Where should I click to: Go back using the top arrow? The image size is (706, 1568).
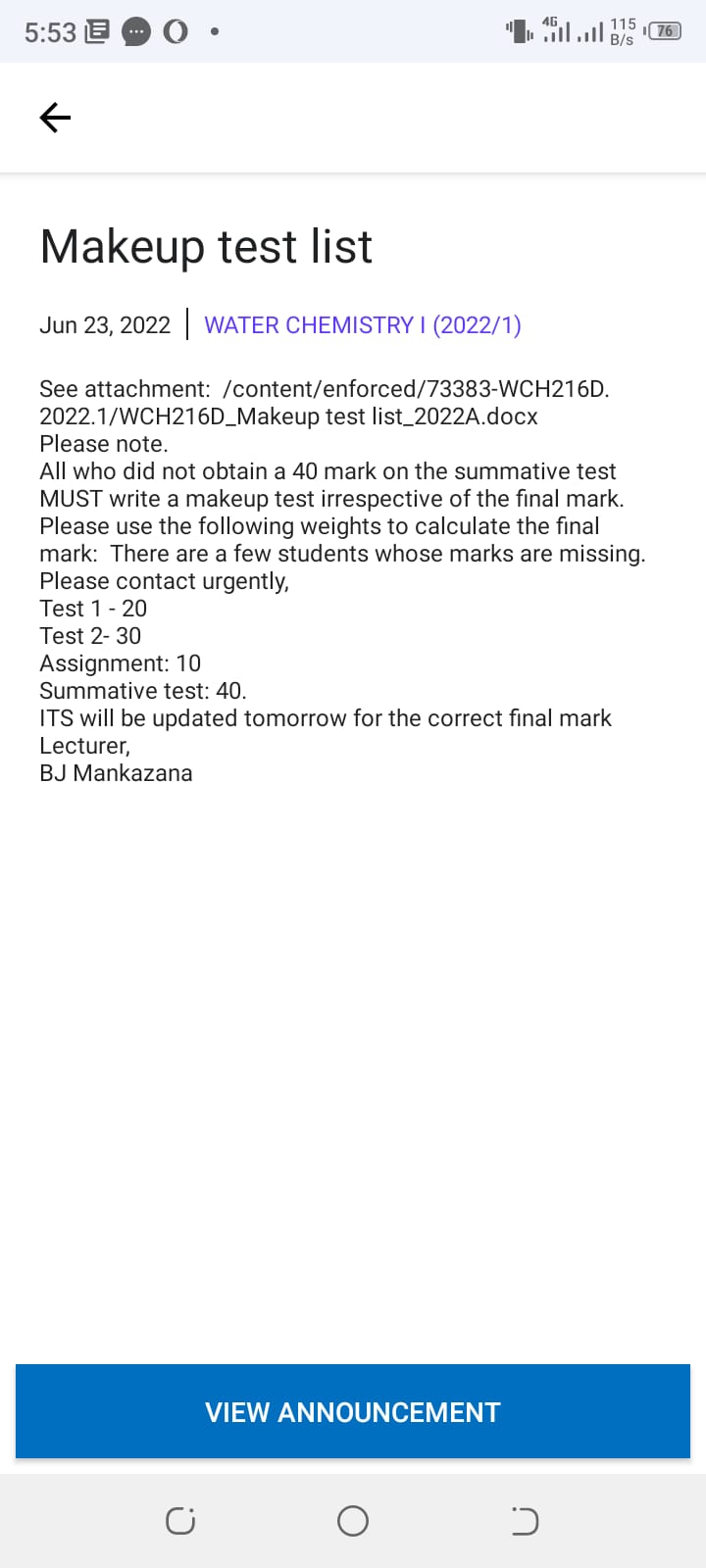point(55,118)
